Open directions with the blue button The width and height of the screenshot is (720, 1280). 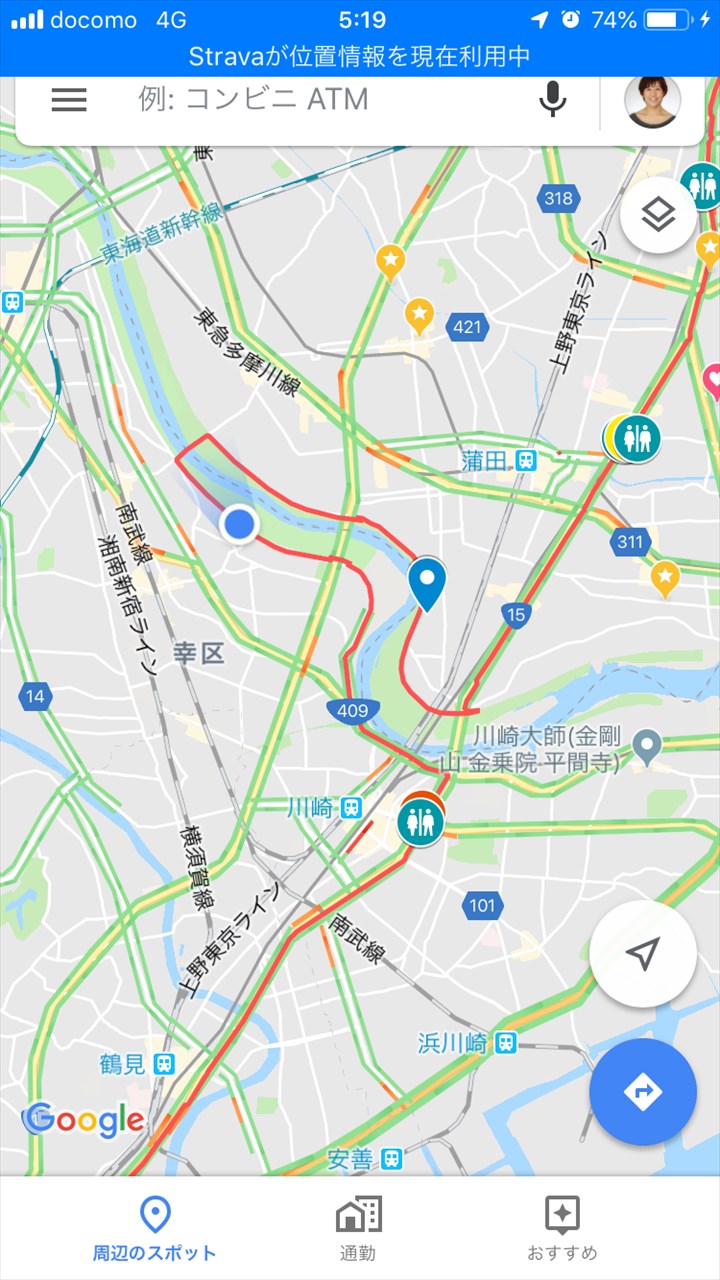tap(643, 1091)
